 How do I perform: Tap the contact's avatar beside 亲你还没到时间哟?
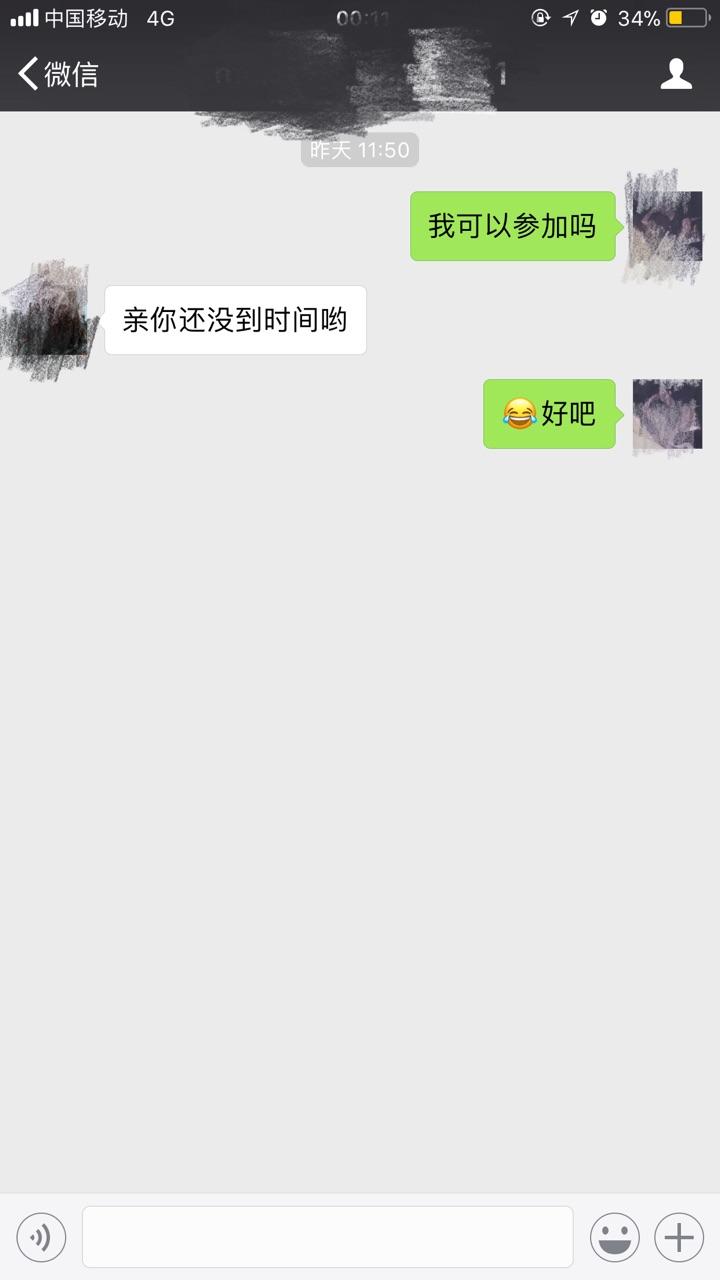(x=53, y=320)
